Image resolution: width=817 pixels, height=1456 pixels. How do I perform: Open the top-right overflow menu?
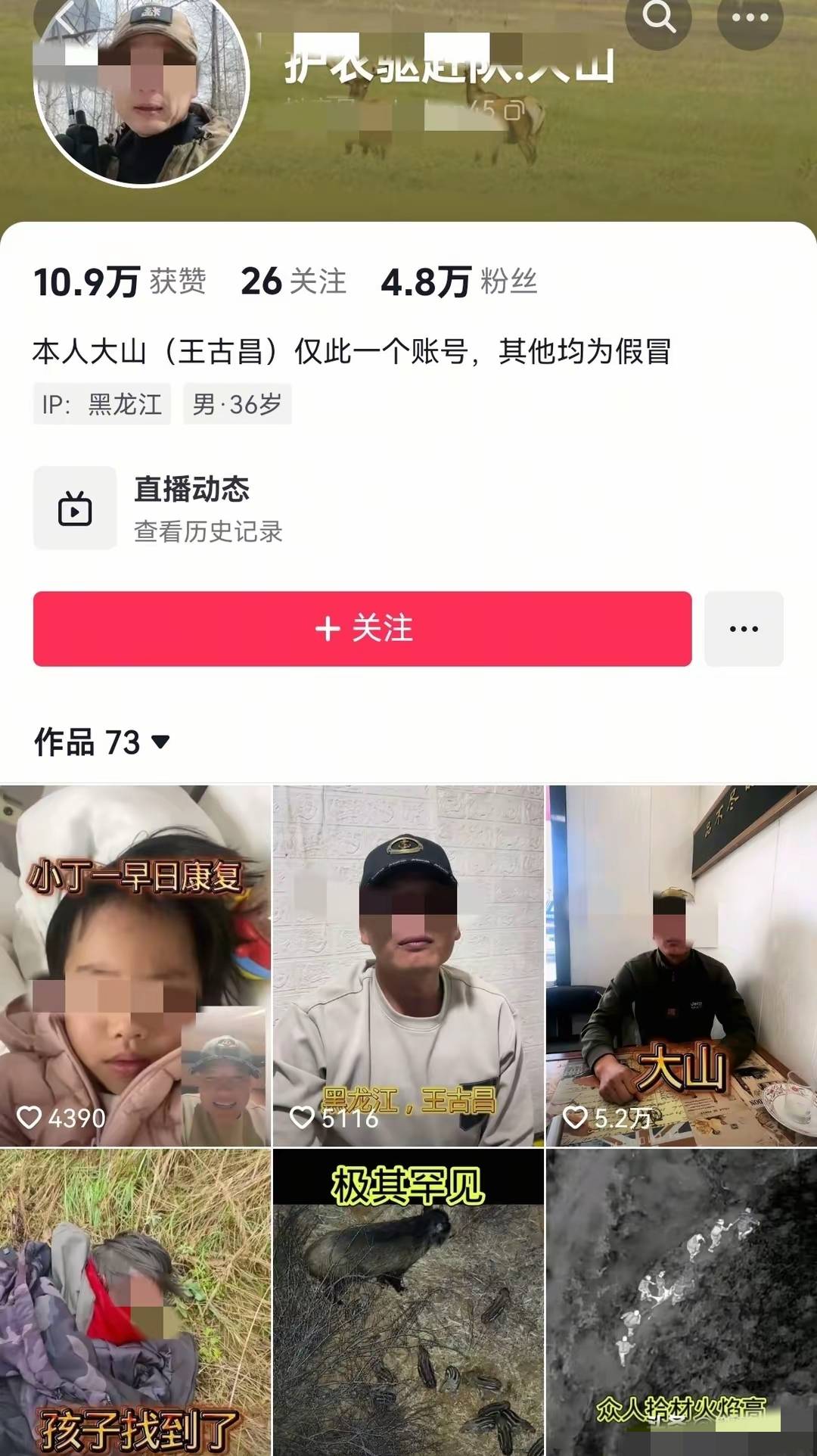(749, 18)
